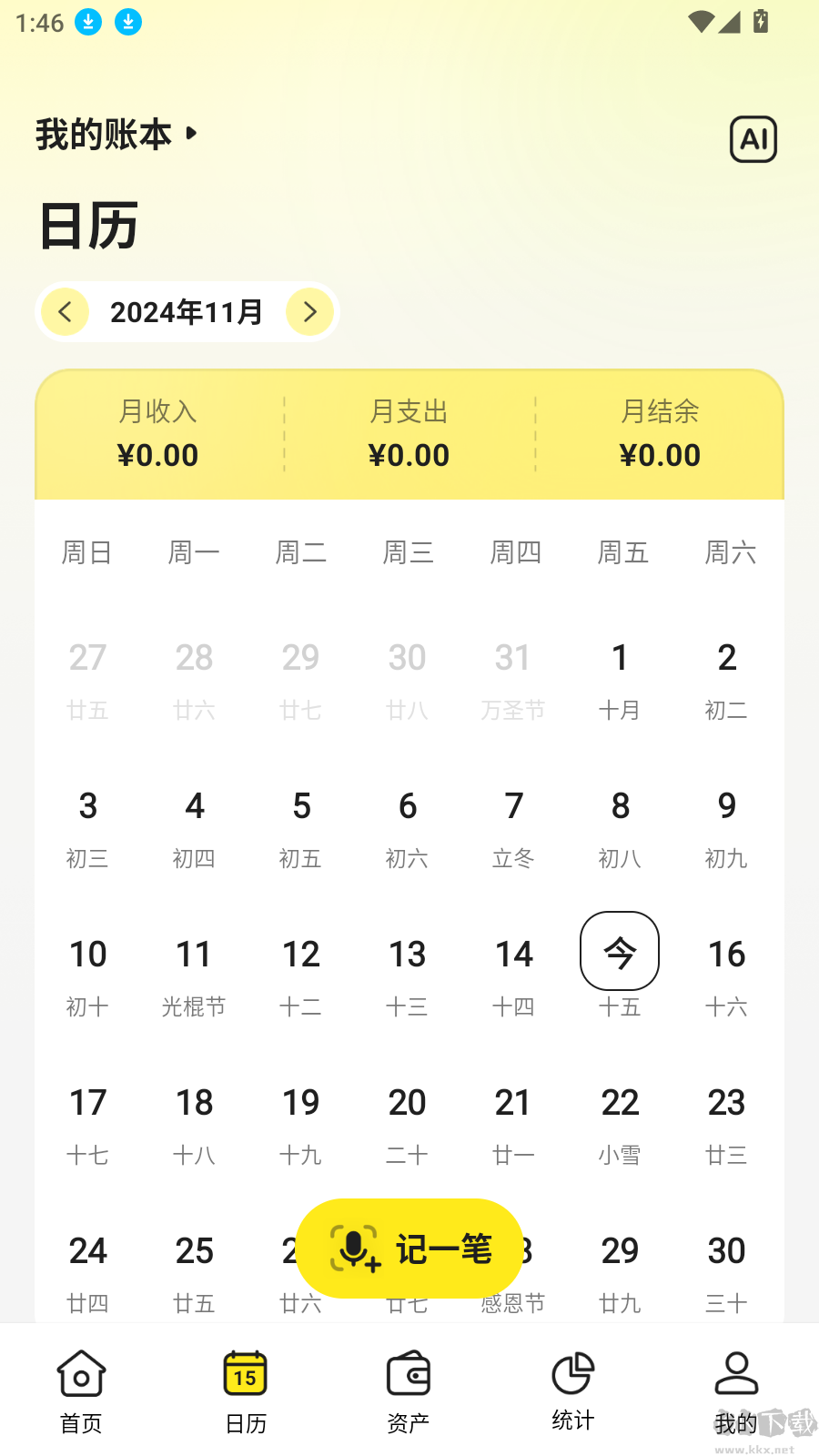The image size is (819, 1456).
Task: Tap the 月支出 expense summary
Action: pyautogui.click(x=408, y=434)
